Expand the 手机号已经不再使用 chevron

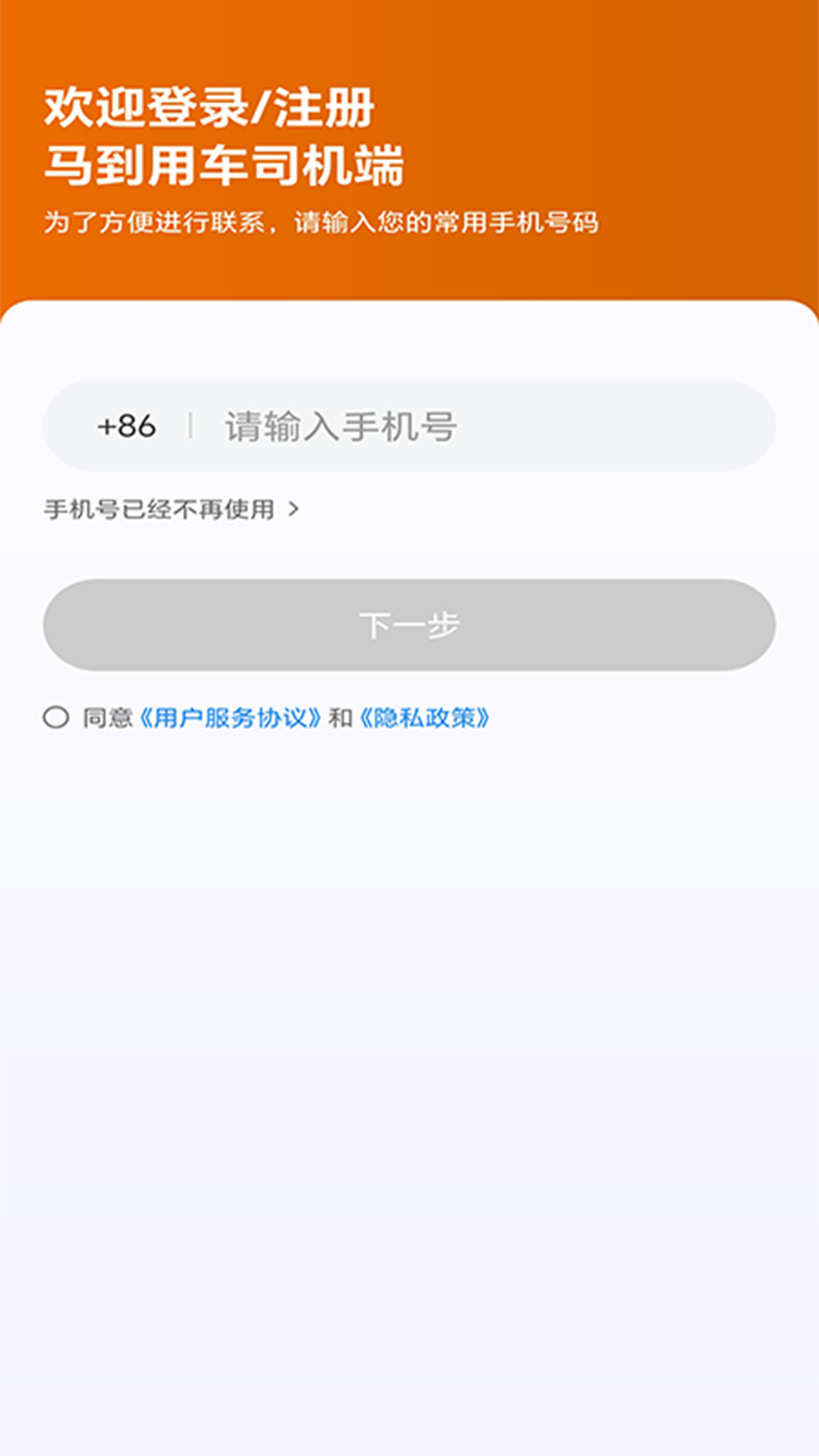(296, 510)
